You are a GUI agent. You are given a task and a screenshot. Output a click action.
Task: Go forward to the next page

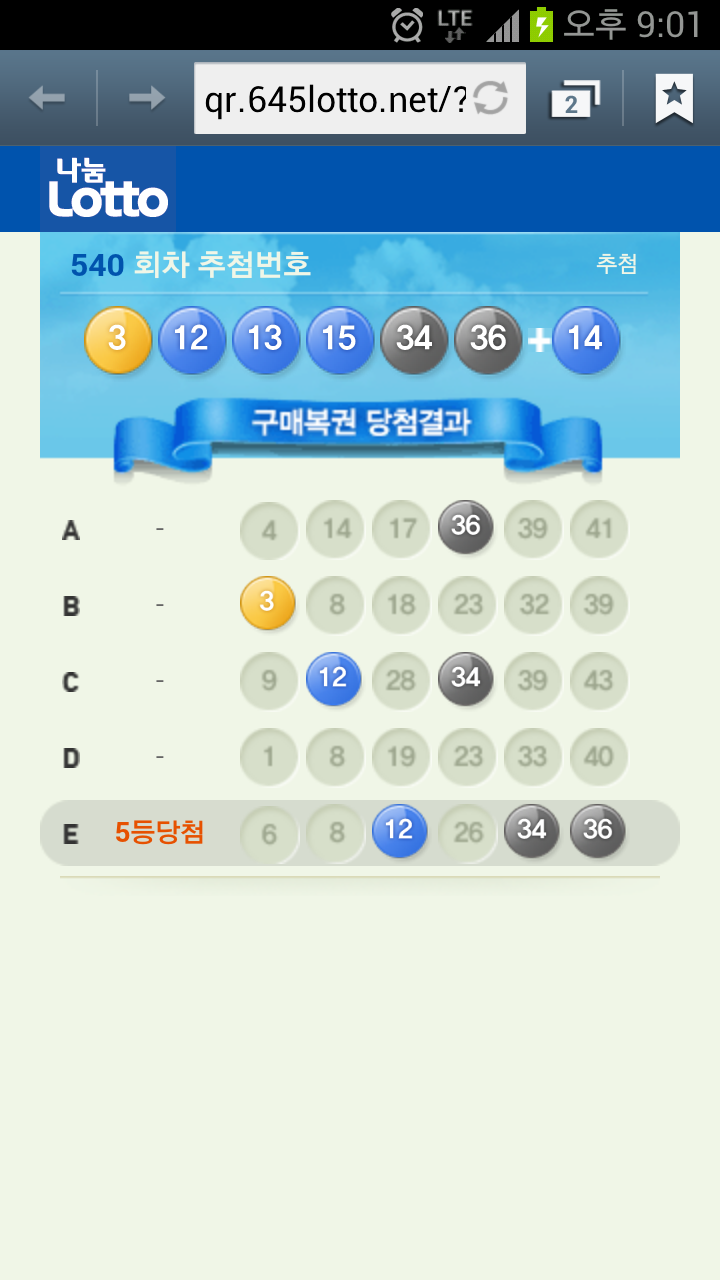pos(147,98)
